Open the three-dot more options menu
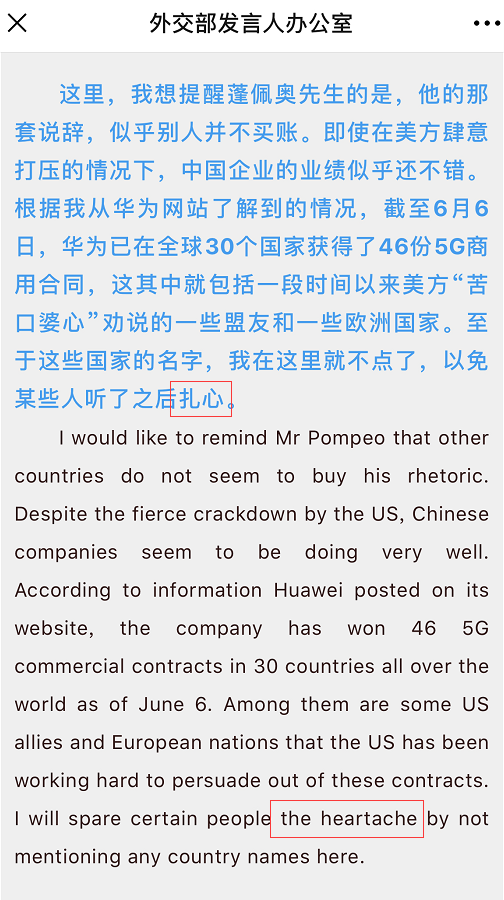The image size is (504, 900). click(487, 24)
